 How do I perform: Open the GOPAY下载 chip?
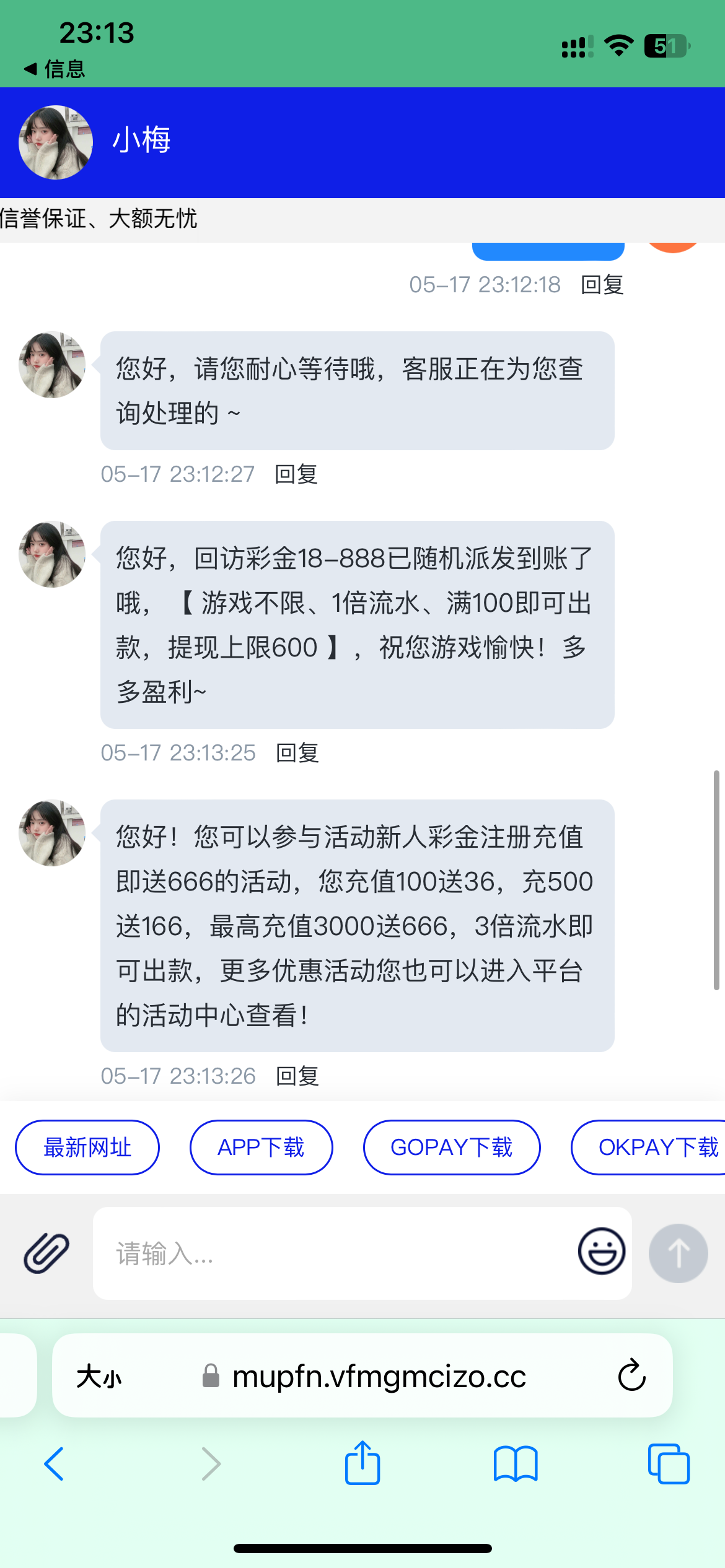pyautogui.click(x=451, y=1148)
